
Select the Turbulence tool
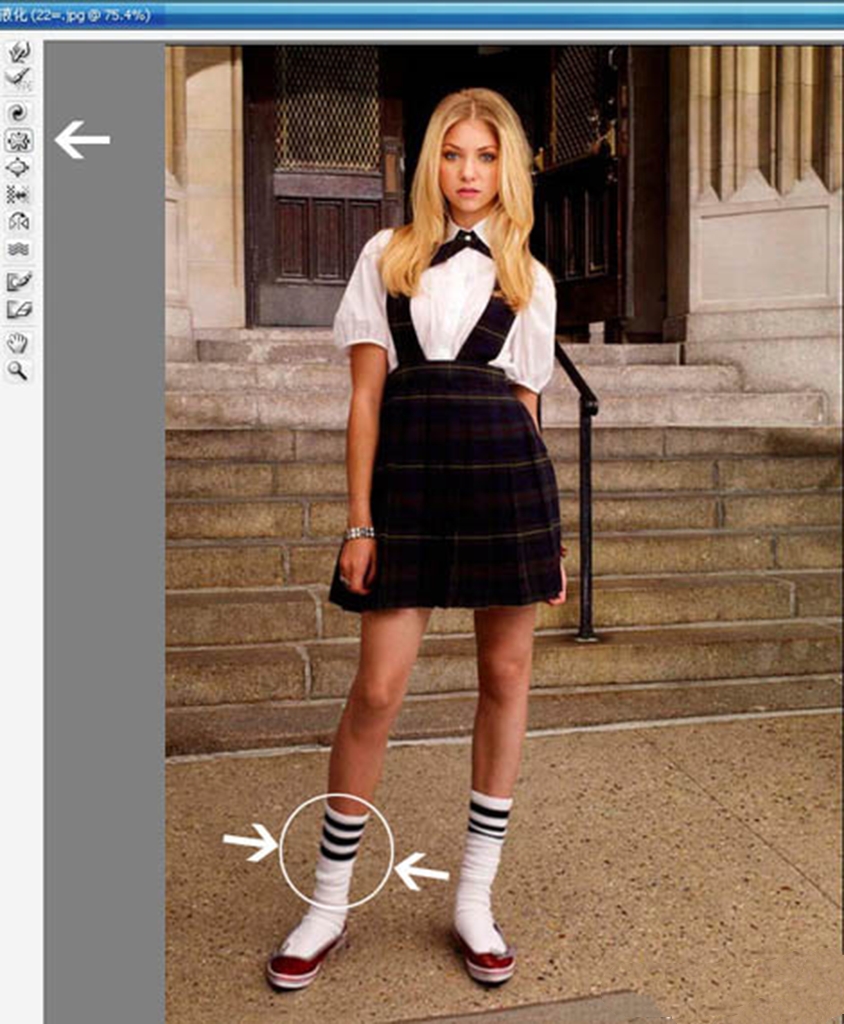pos(19,248)
